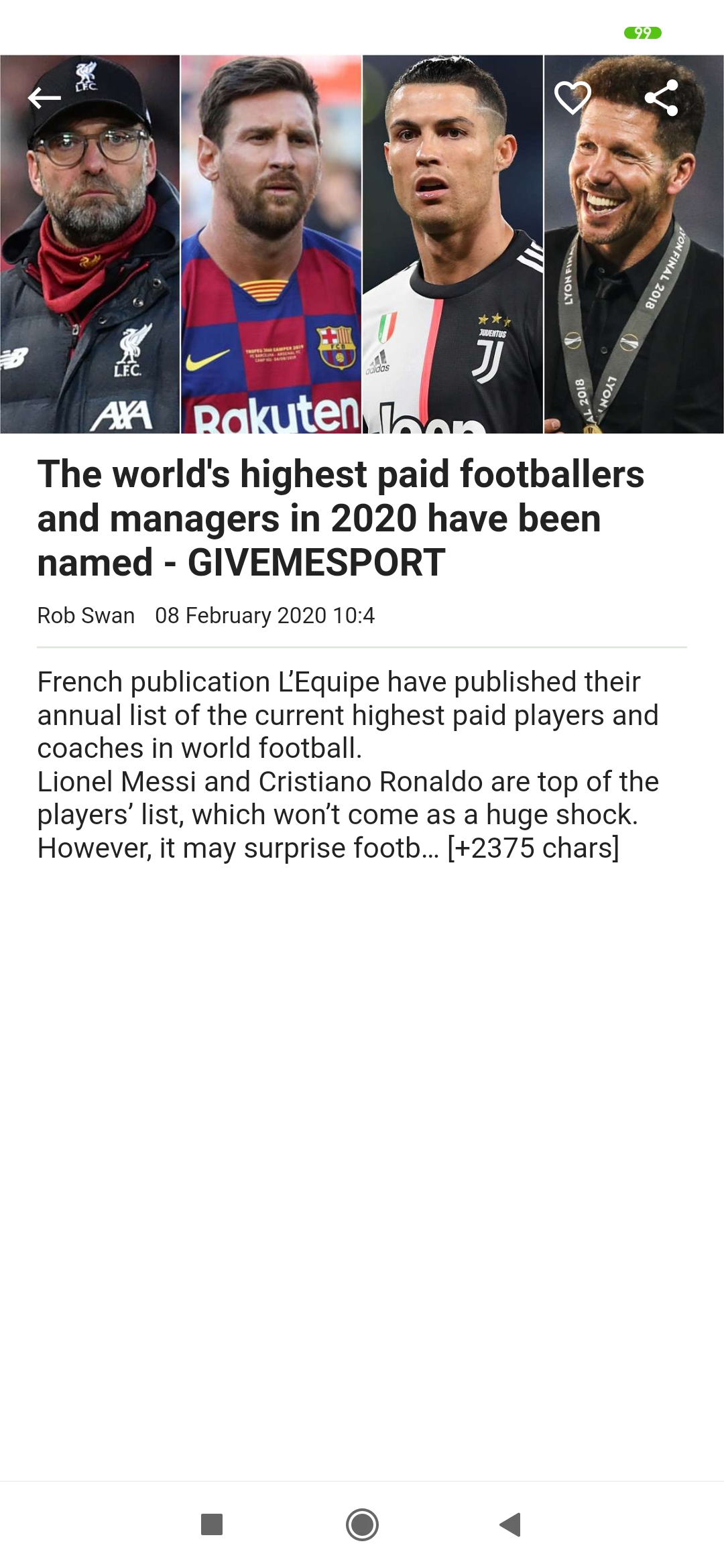
Task: Go back using the arrow icon
Action: pos(44,99)
